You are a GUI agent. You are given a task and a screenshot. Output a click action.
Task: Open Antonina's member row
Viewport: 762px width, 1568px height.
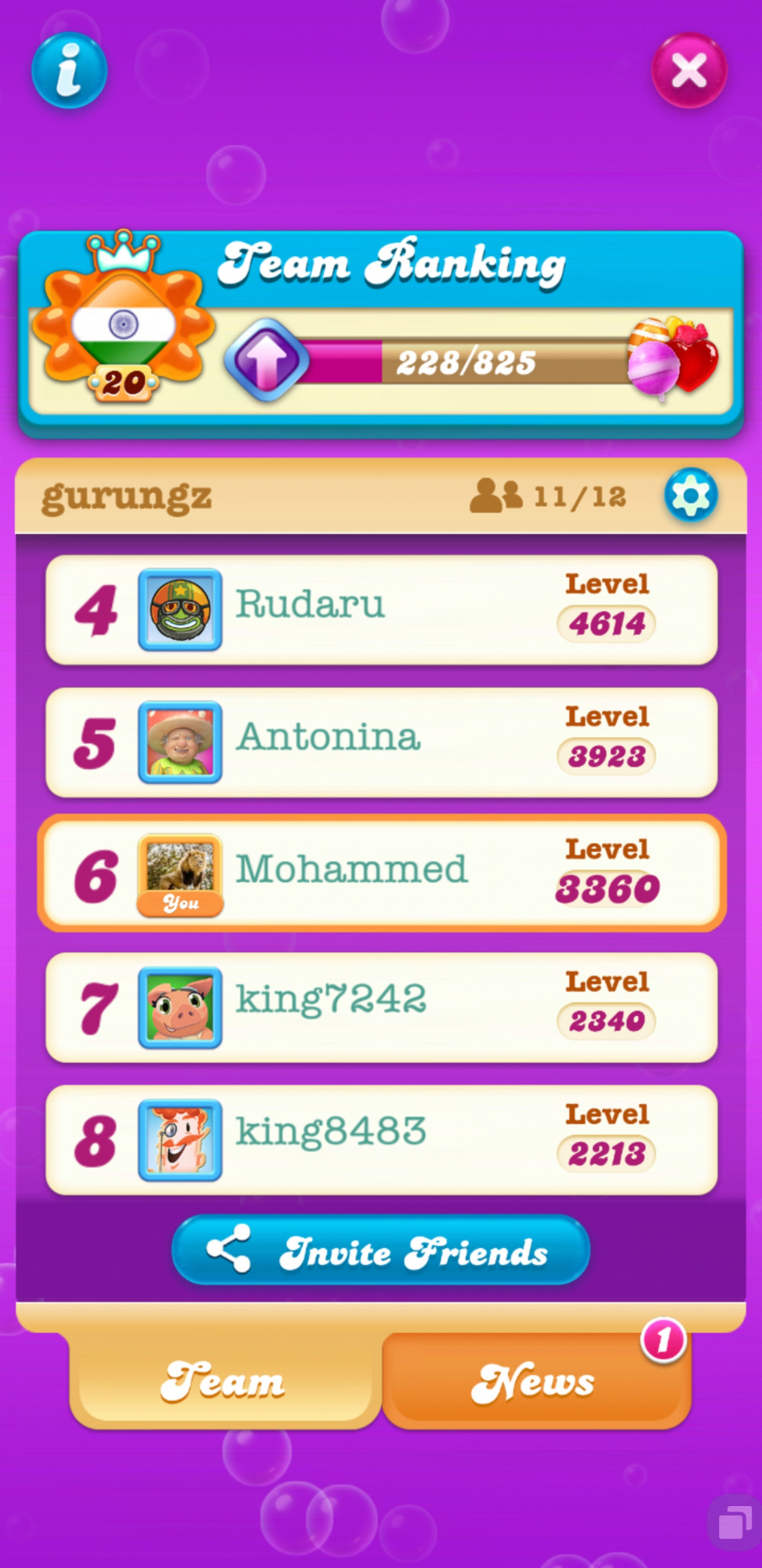(381, 742)
